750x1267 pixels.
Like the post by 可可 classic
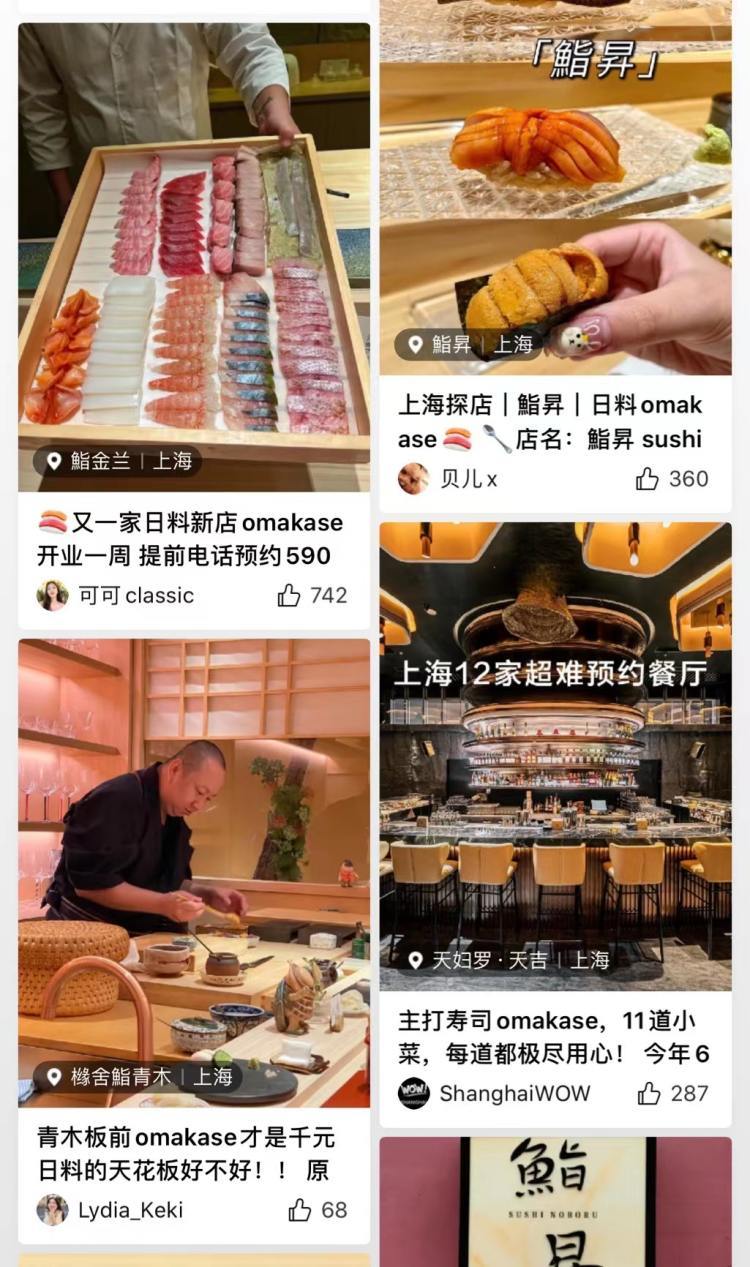[x=290, y=596]
